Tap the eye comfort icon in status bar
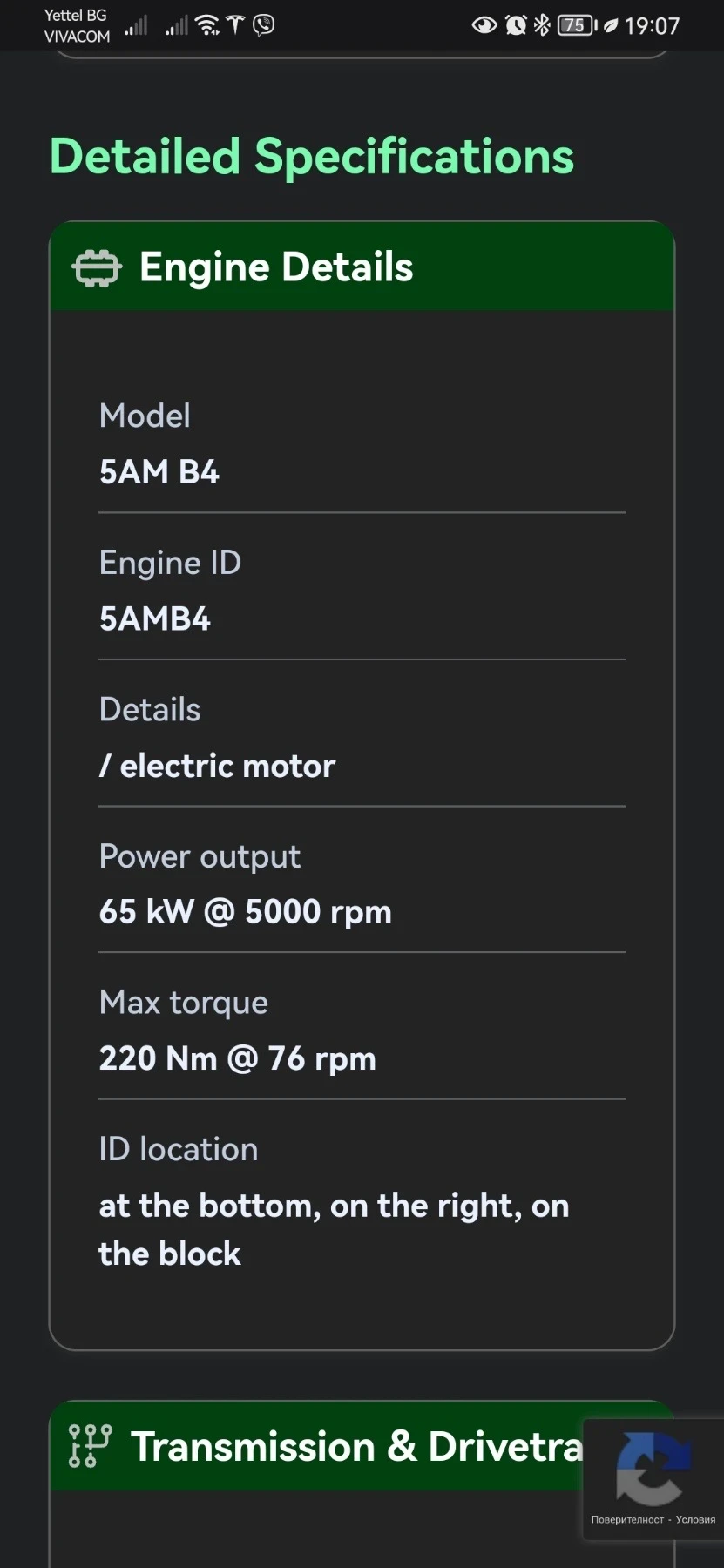Image resolution: width=724 pixels, height=1568 pixels. pos(485,25)
